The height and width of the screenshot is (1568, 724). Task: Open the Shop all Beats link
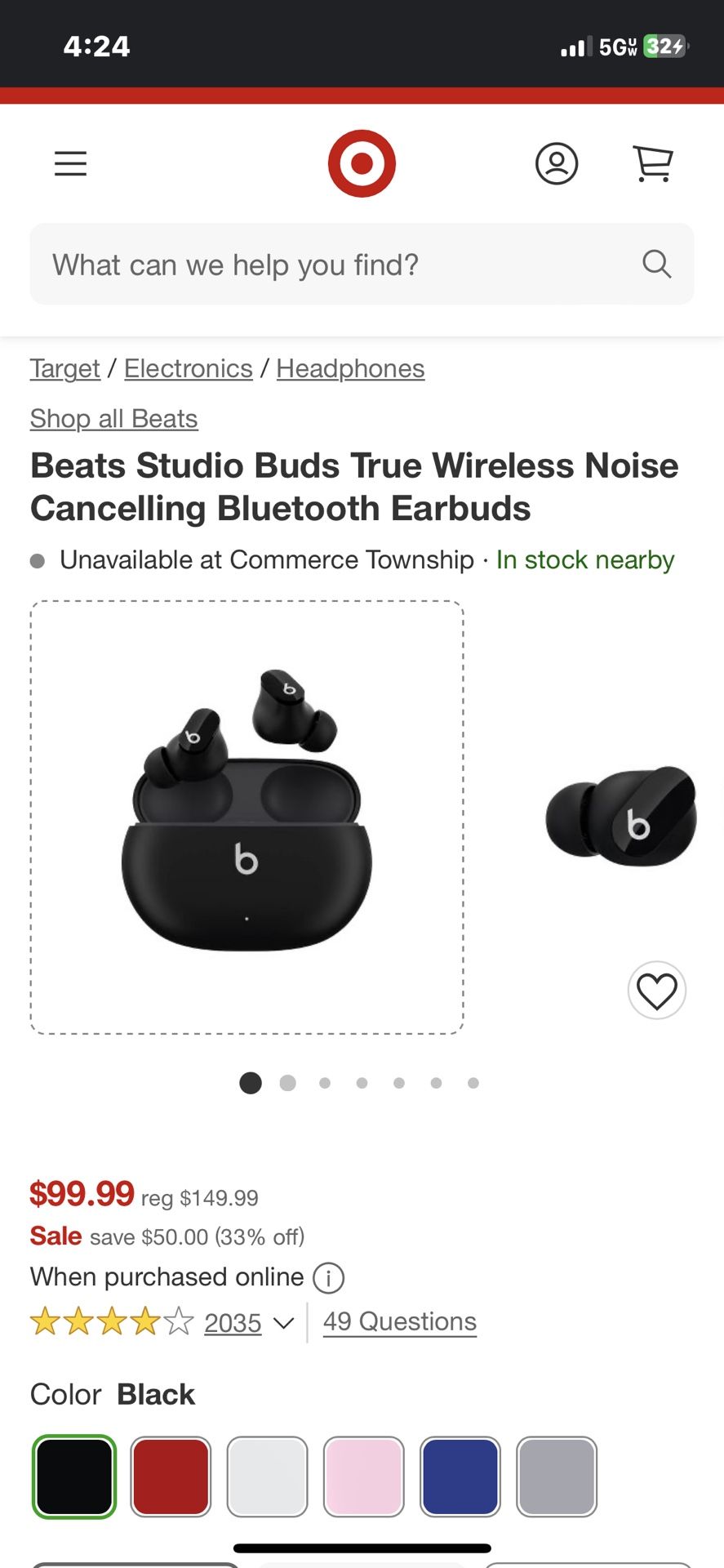[x=113, y=418]
